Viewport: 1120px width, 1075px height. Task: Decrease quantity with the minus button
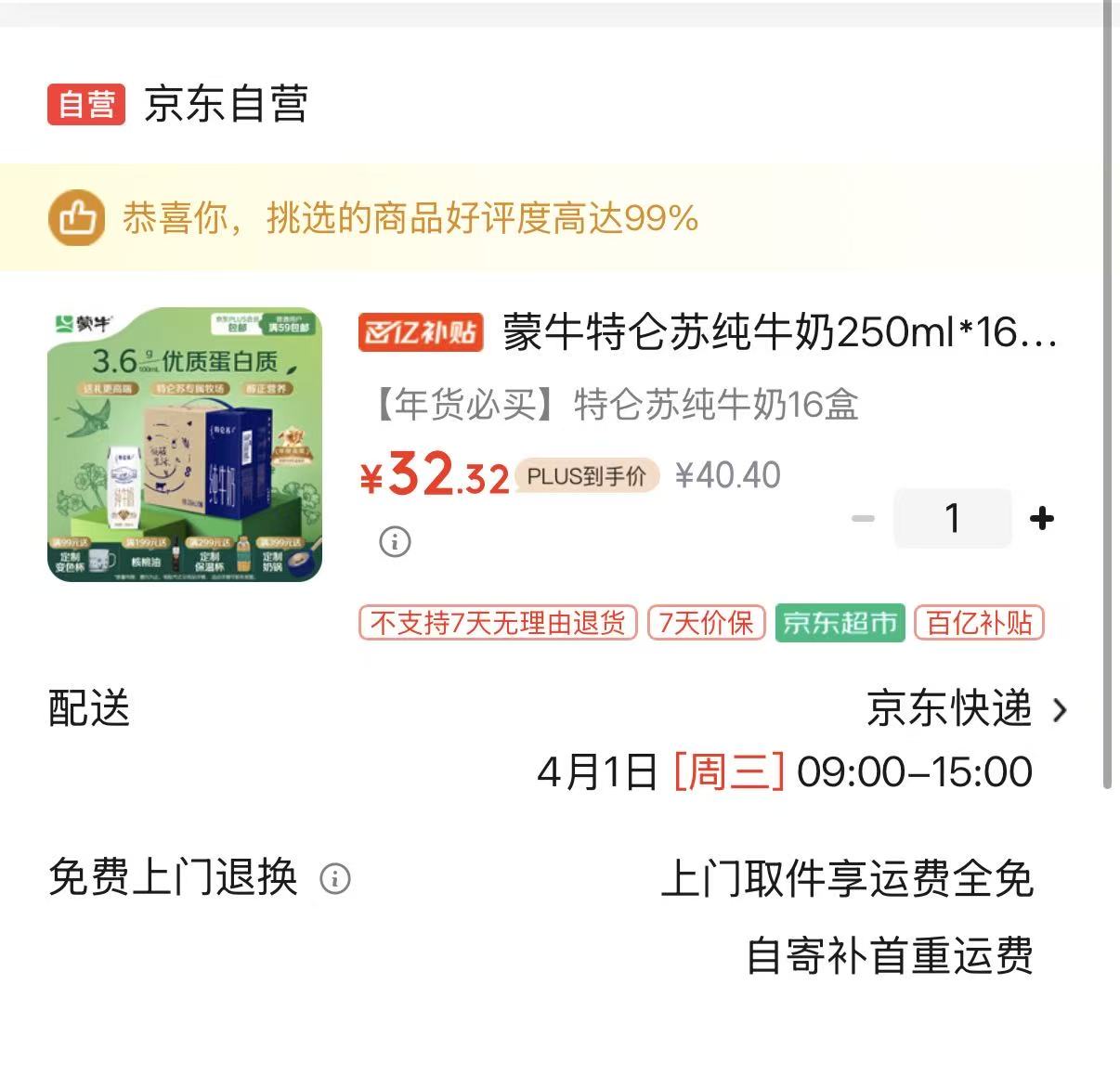[x=863, y=518]
